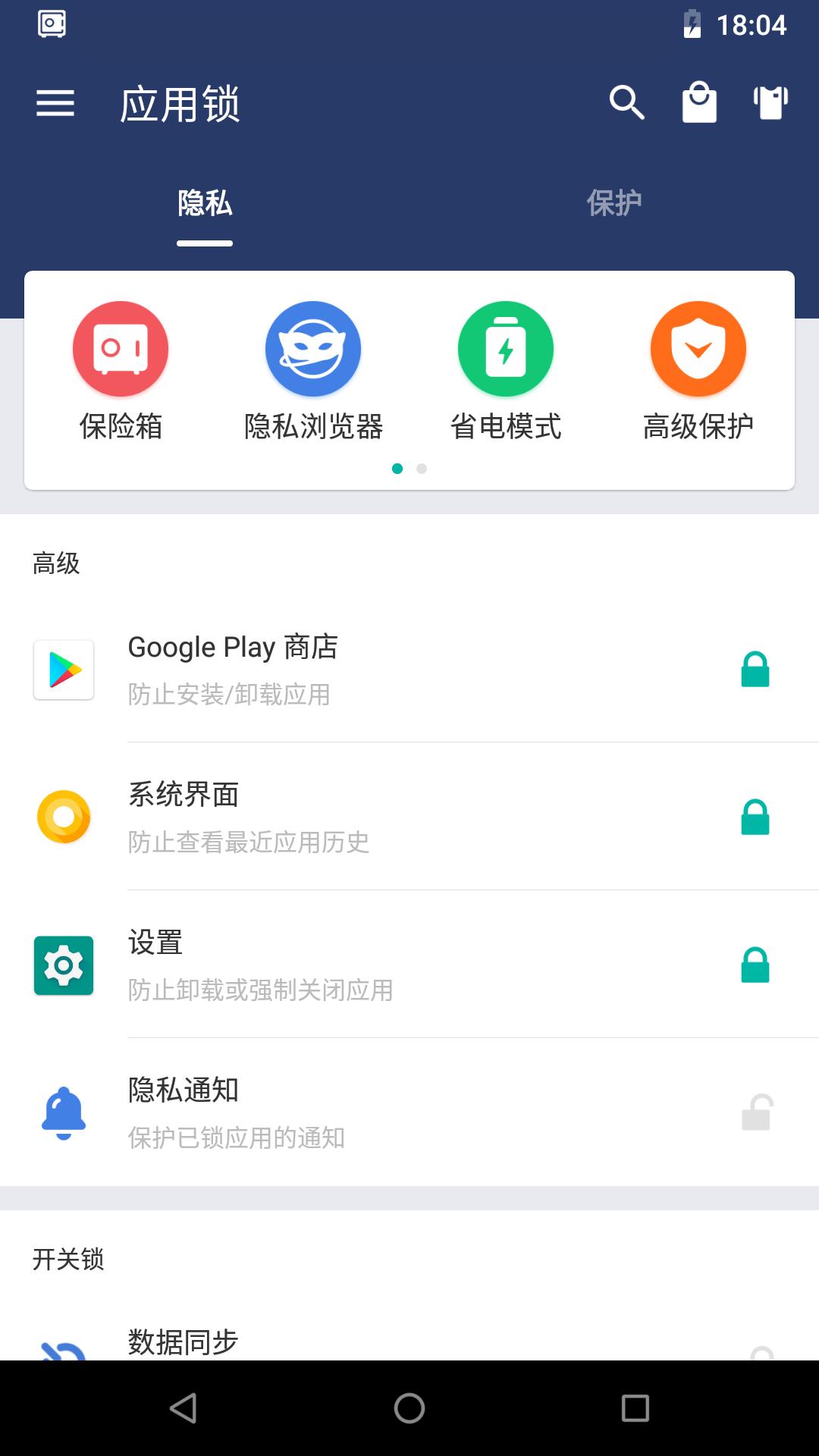Toggle the lock for 系统界面
This screenshot has width=819, height=1456.
click(x=755, y=817)
